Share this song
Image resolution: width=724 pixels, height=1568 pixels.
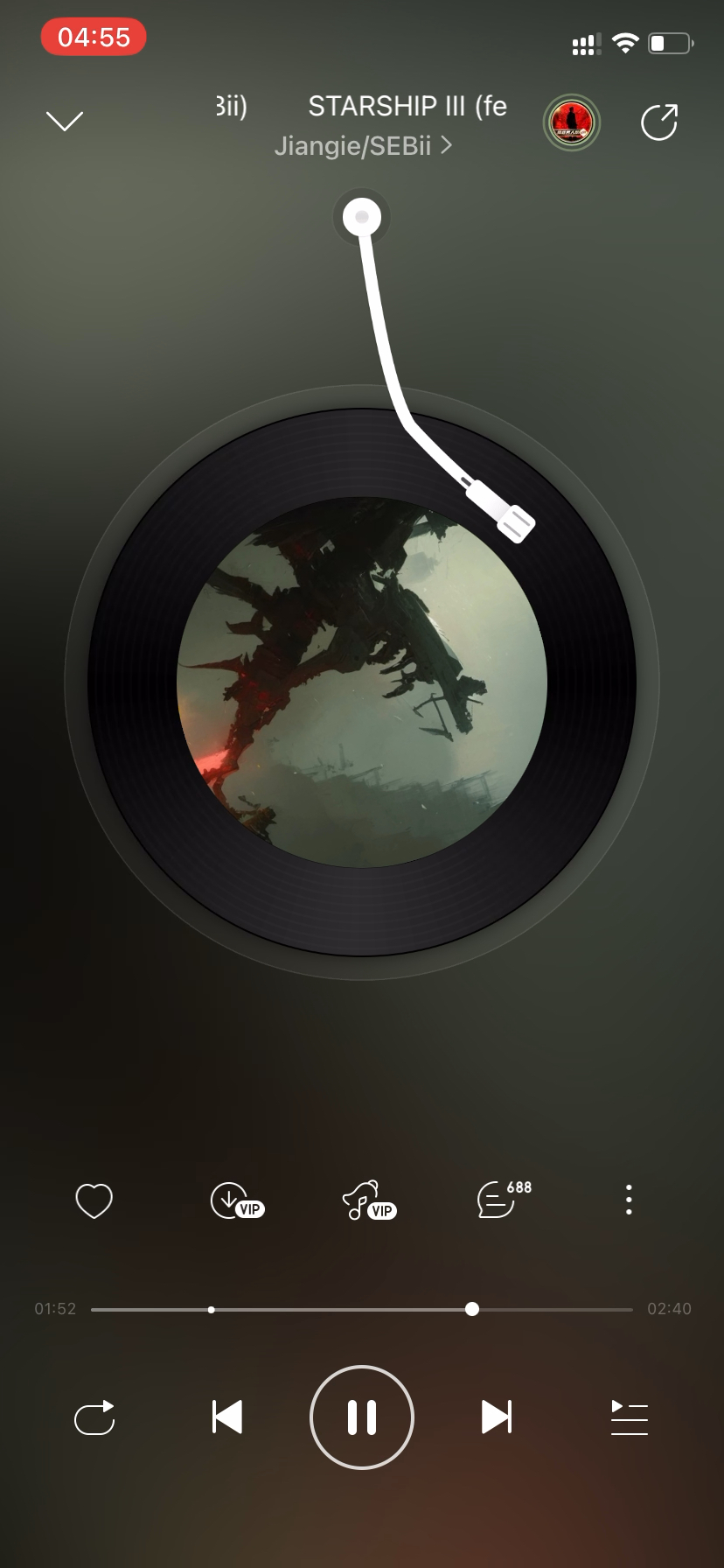pos(659,122)
